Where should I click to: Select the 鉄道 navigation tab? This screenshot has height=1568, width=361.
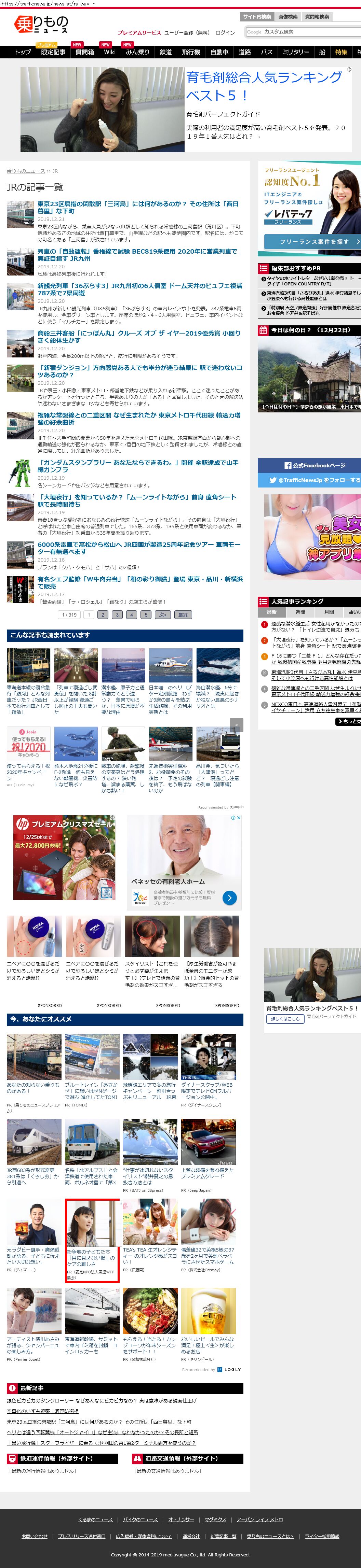(x=166, y=52)
